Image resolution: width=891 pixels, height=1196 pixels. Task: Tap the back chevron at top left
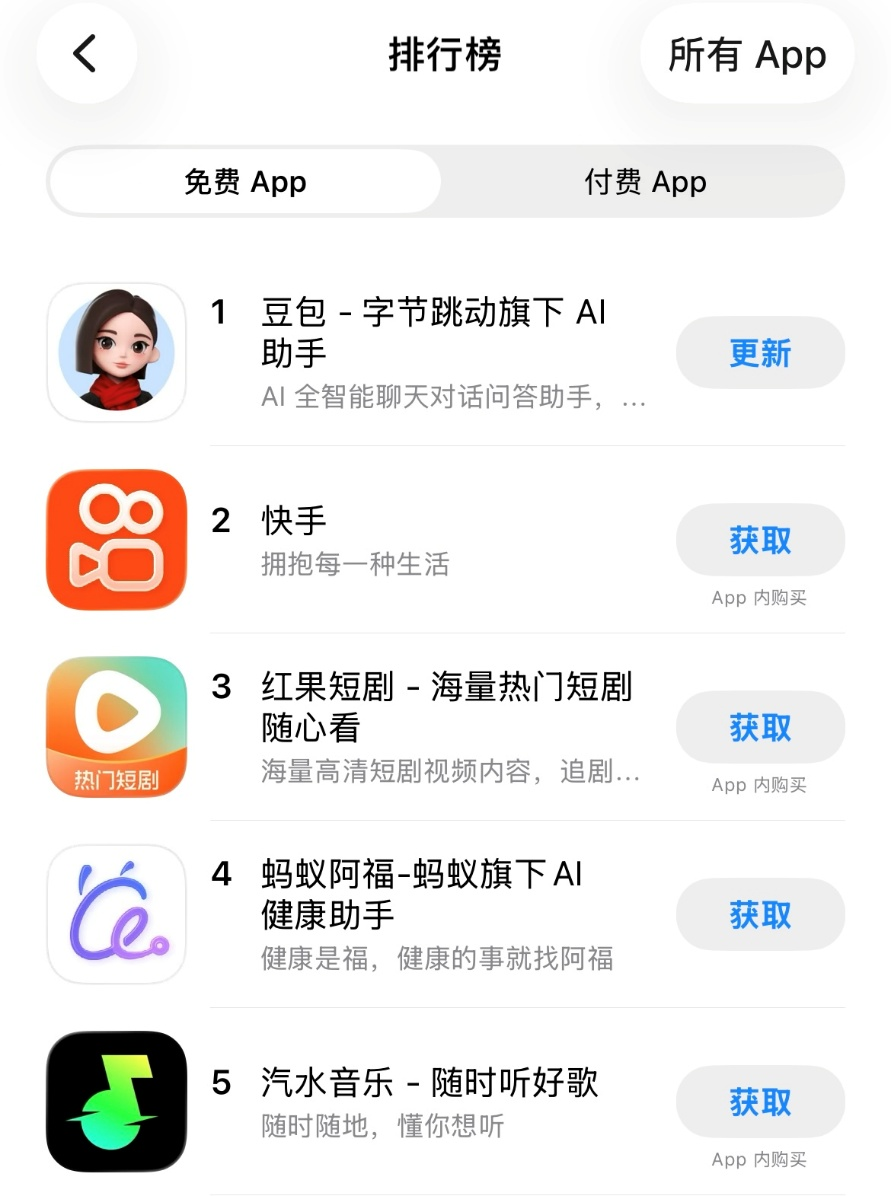tap(85, 55)
